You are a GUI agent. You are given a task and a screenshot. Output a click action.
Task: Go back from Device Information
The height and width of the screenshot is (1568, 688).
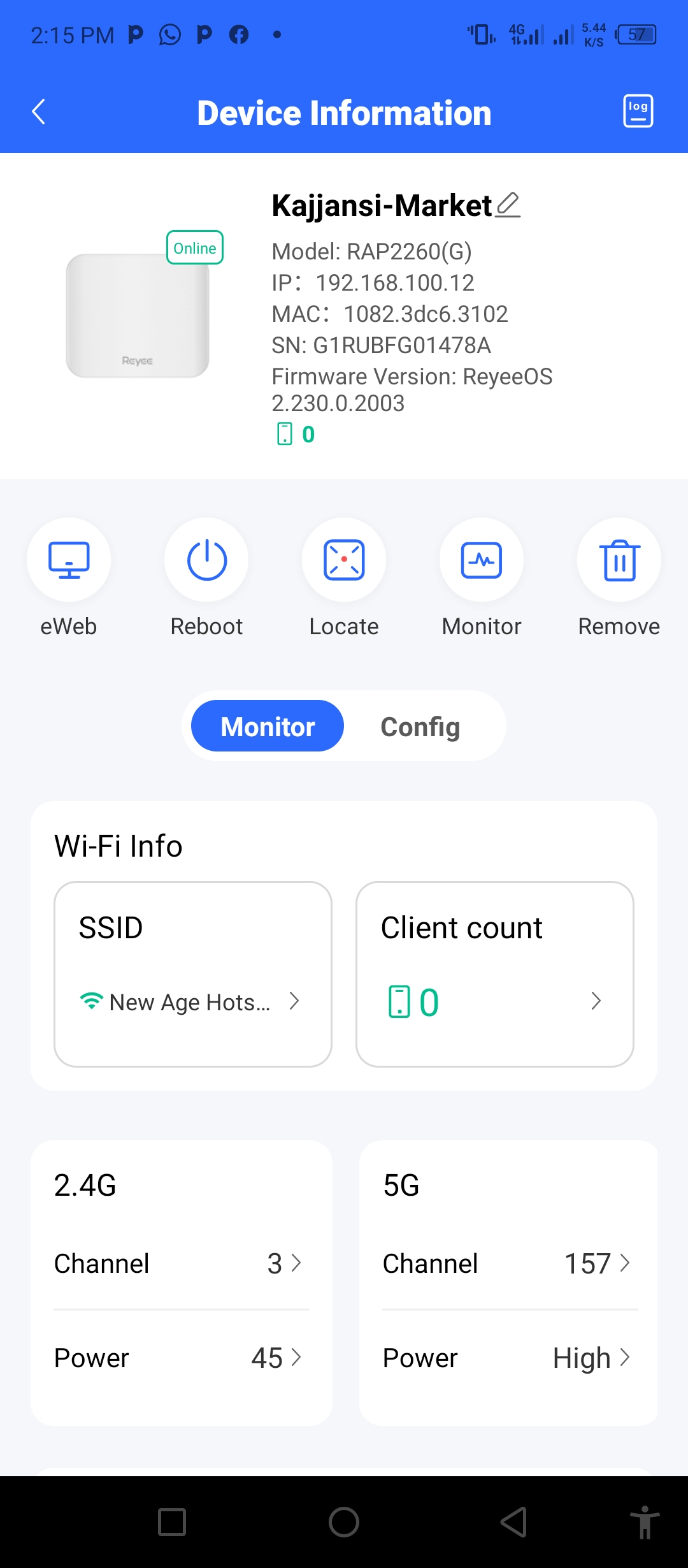(39, 112)
